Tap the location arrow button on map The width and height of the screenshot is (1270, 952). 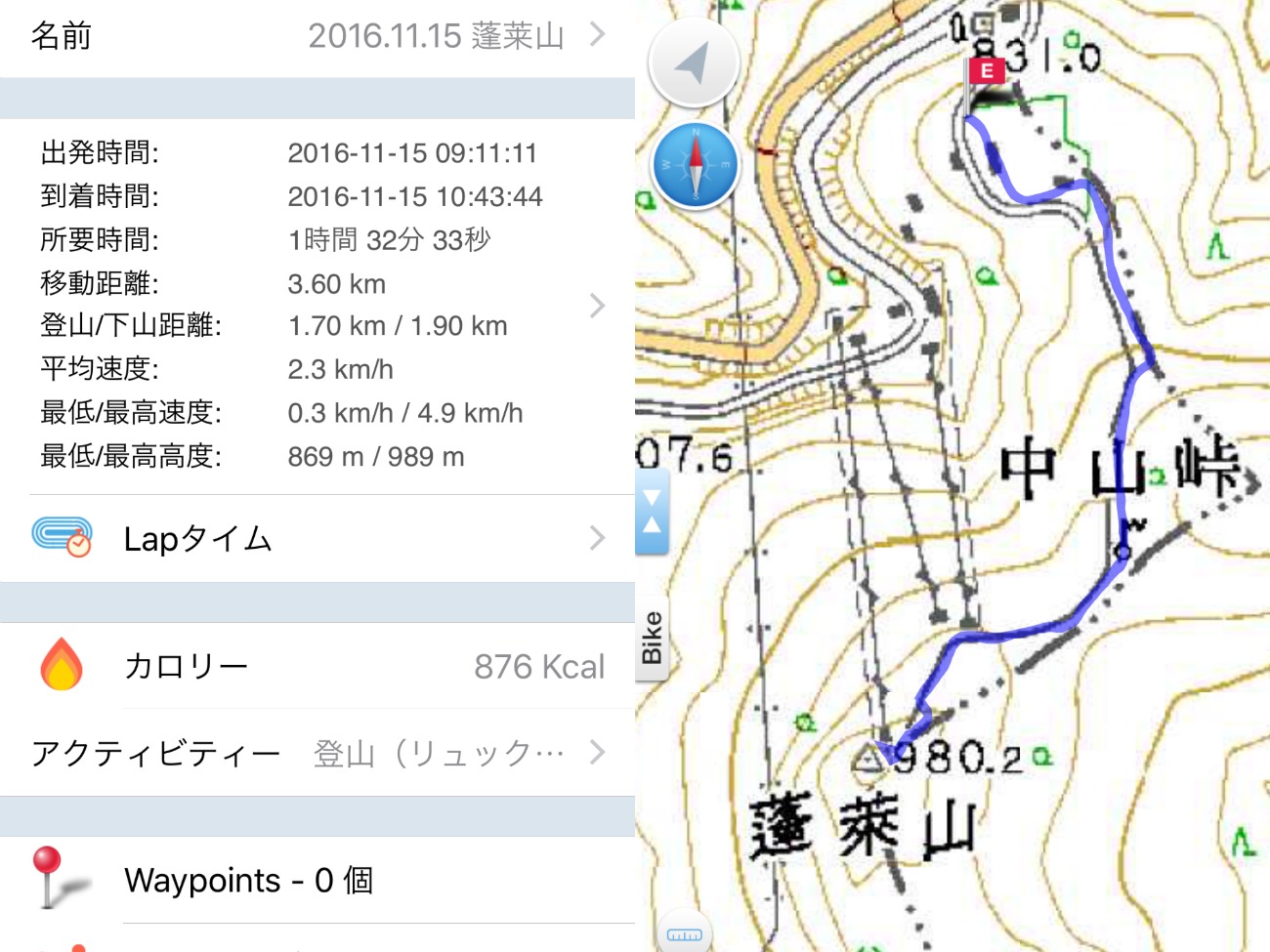point(694,63)
